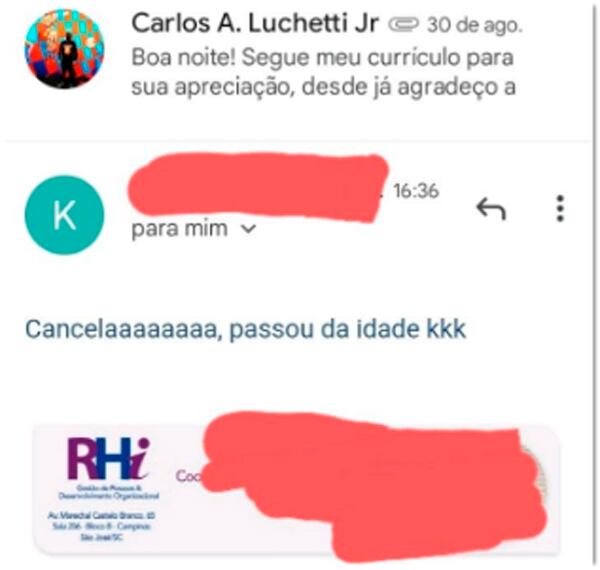Open Carlos A. Luchetti Jr's profile picture
The height and width of the screenshot is (570, 600).
pyautogui.click(x=63, y=50)
